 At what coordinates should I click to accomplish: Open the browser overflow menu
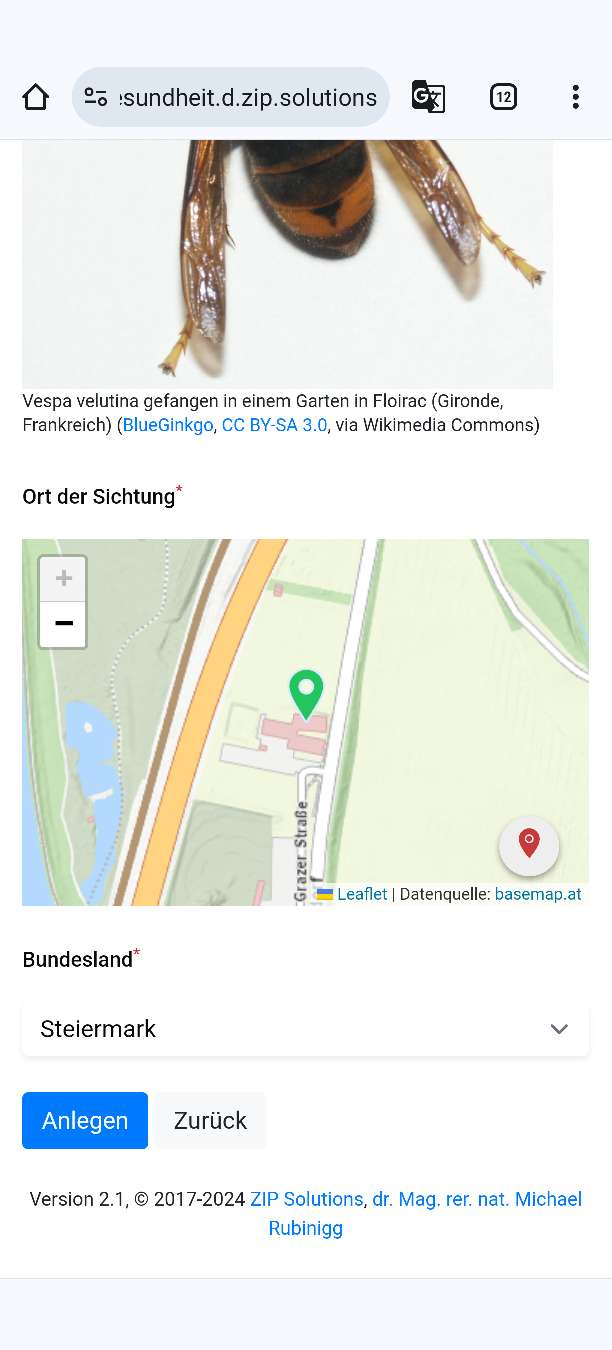[x=575, y=97]
